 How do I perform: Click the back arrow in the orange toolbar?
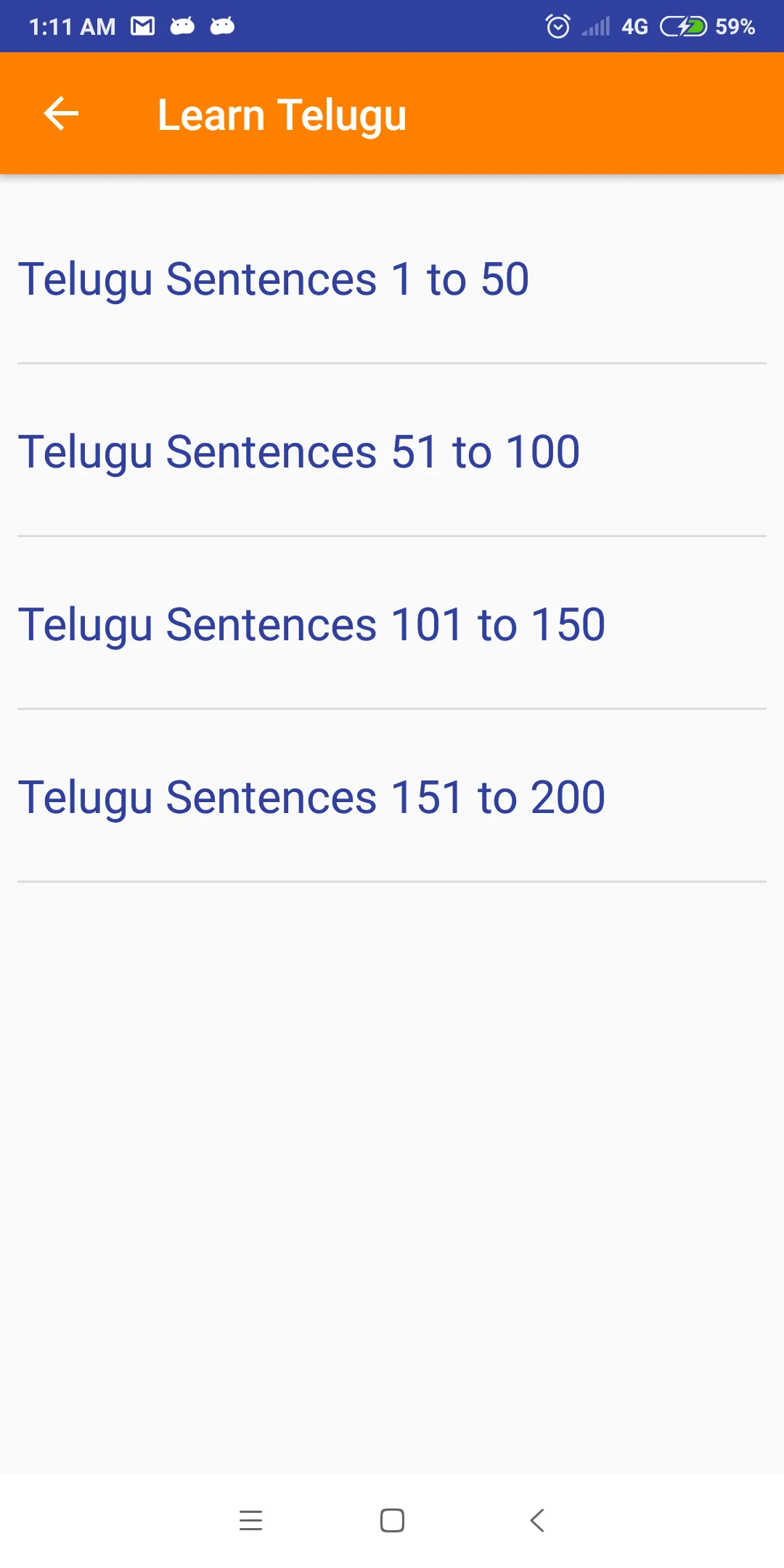[x=60, y=113]
